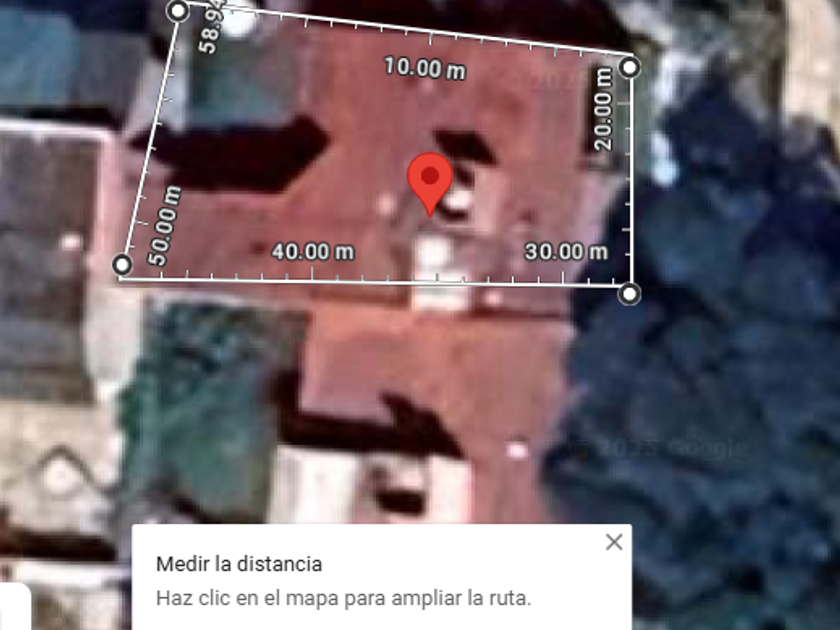Tap the measurement point near 30.00 m
This screenshot has width=840, height=630.
(629, 293)
